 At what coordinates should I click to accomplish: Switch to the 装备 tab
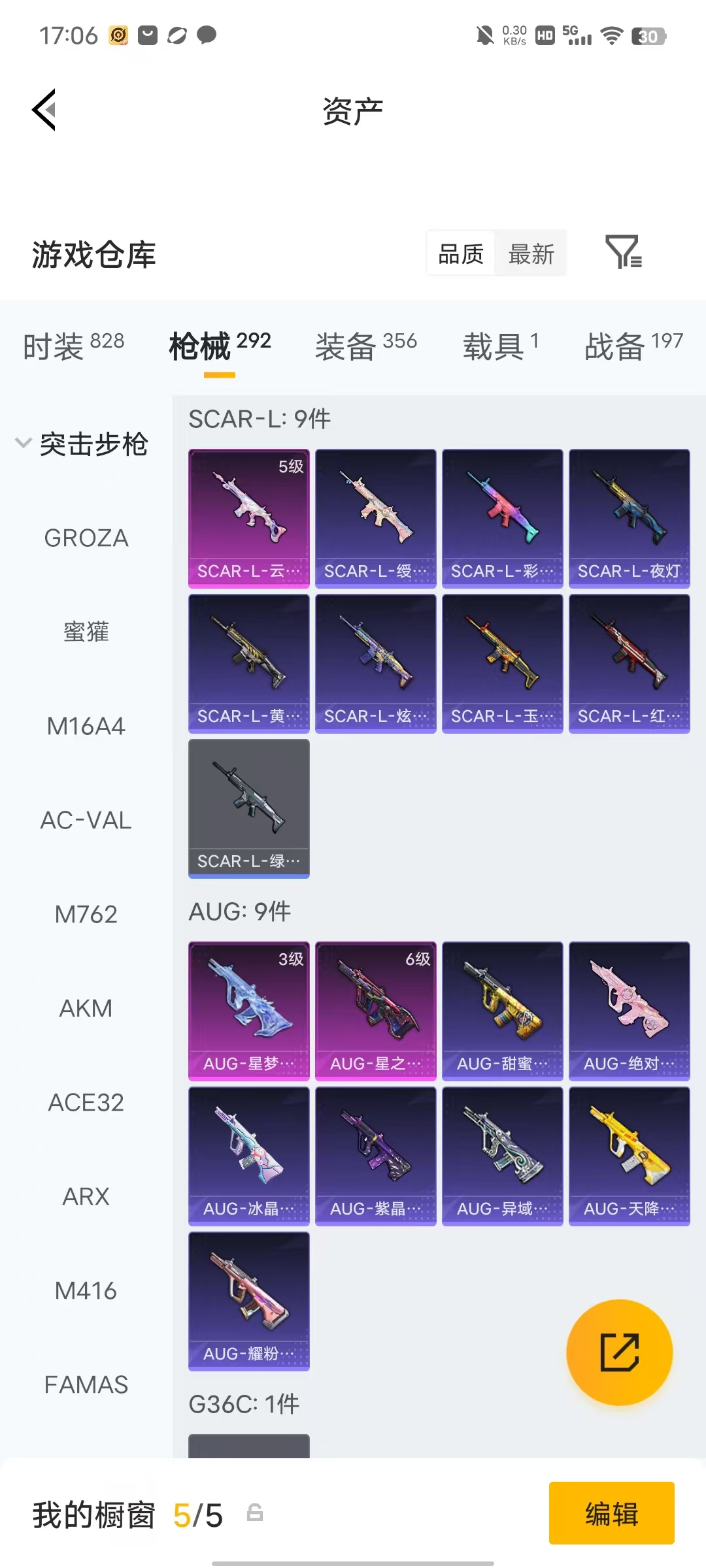pos(366,346)
